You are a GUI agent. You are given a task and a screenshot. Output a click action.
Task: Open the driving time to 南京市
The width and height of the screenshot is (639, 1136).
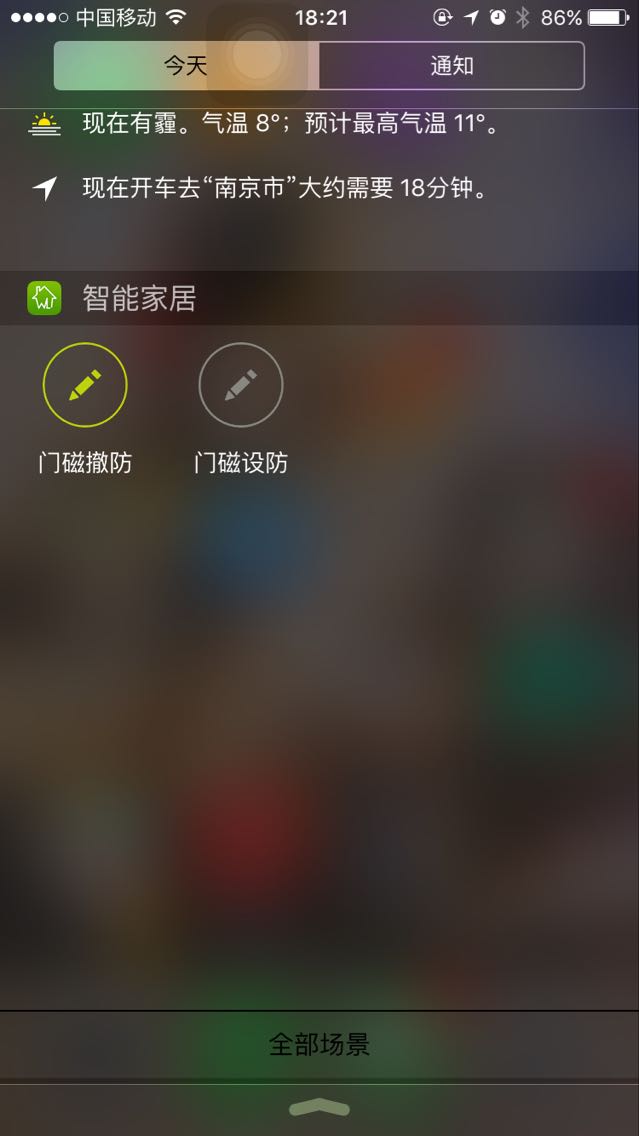pos(285,188)
